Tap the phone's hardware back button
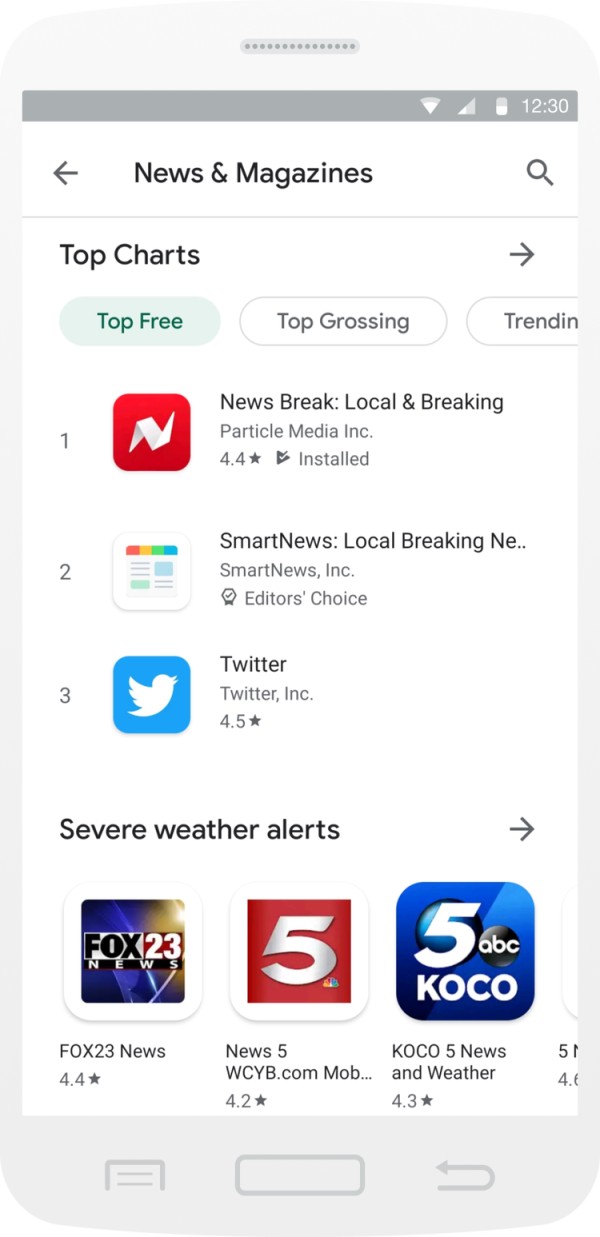This screenshot has height=1237, width=600. (x=466, y=1176)
